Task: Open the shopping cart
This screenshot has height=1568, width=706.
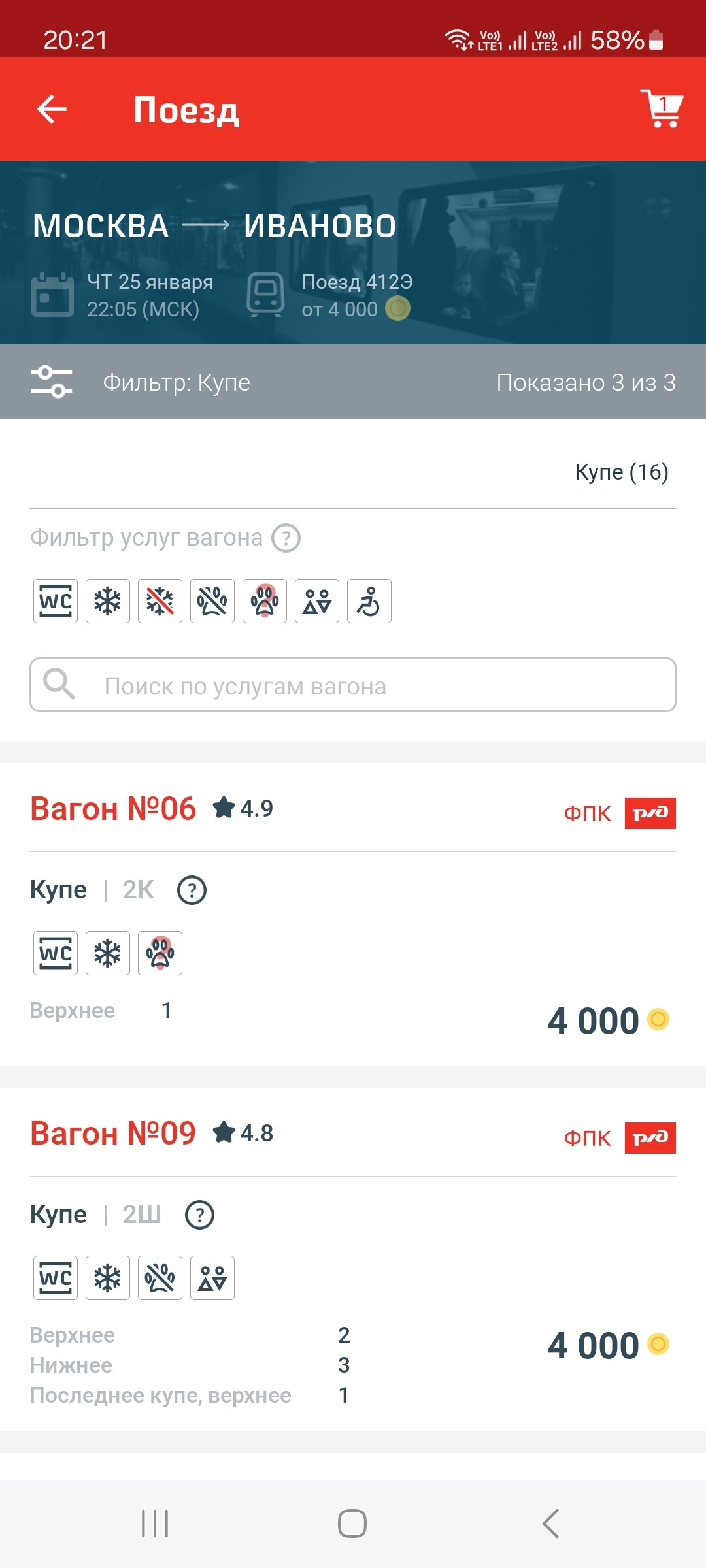Action: [x=662, y=108]
